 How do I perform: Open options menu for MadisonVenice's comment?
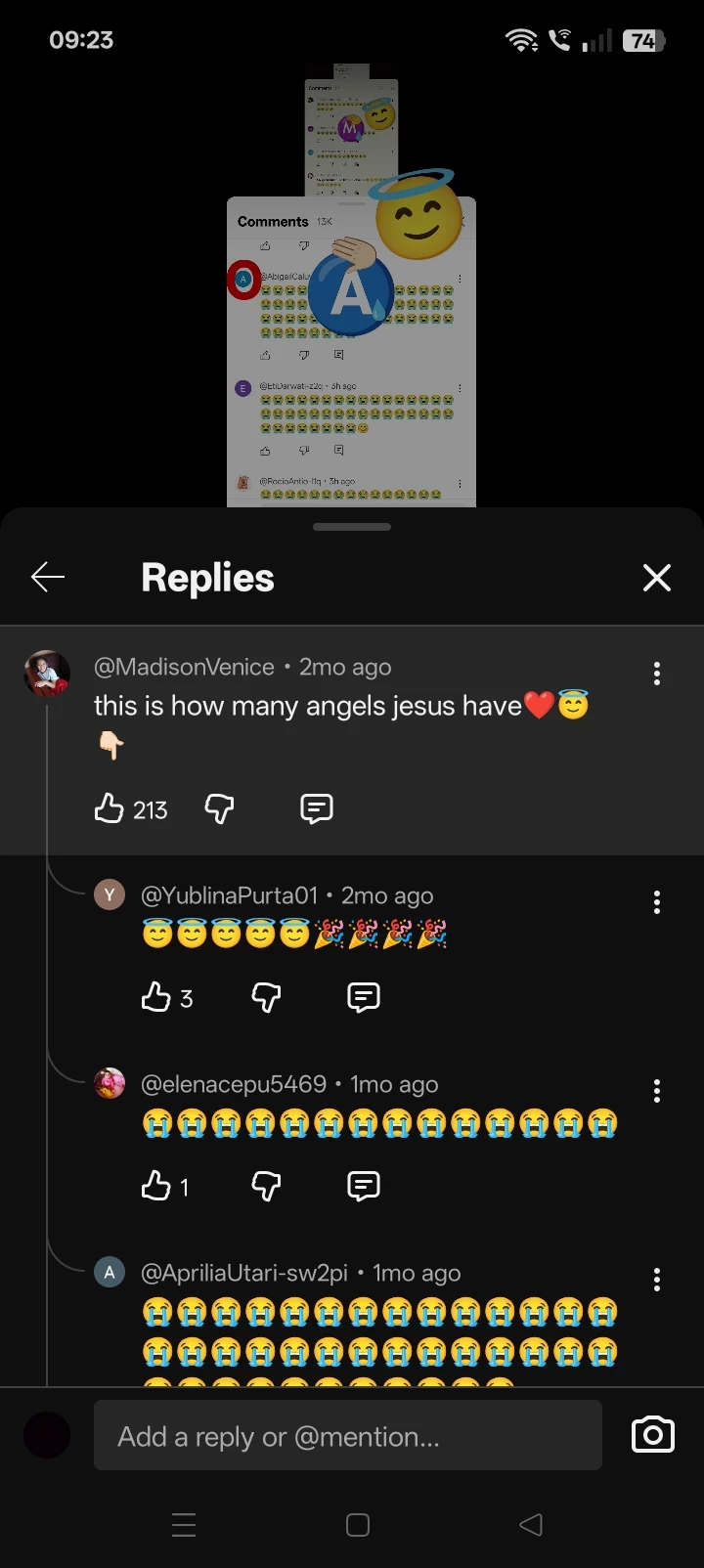[657, 674]
